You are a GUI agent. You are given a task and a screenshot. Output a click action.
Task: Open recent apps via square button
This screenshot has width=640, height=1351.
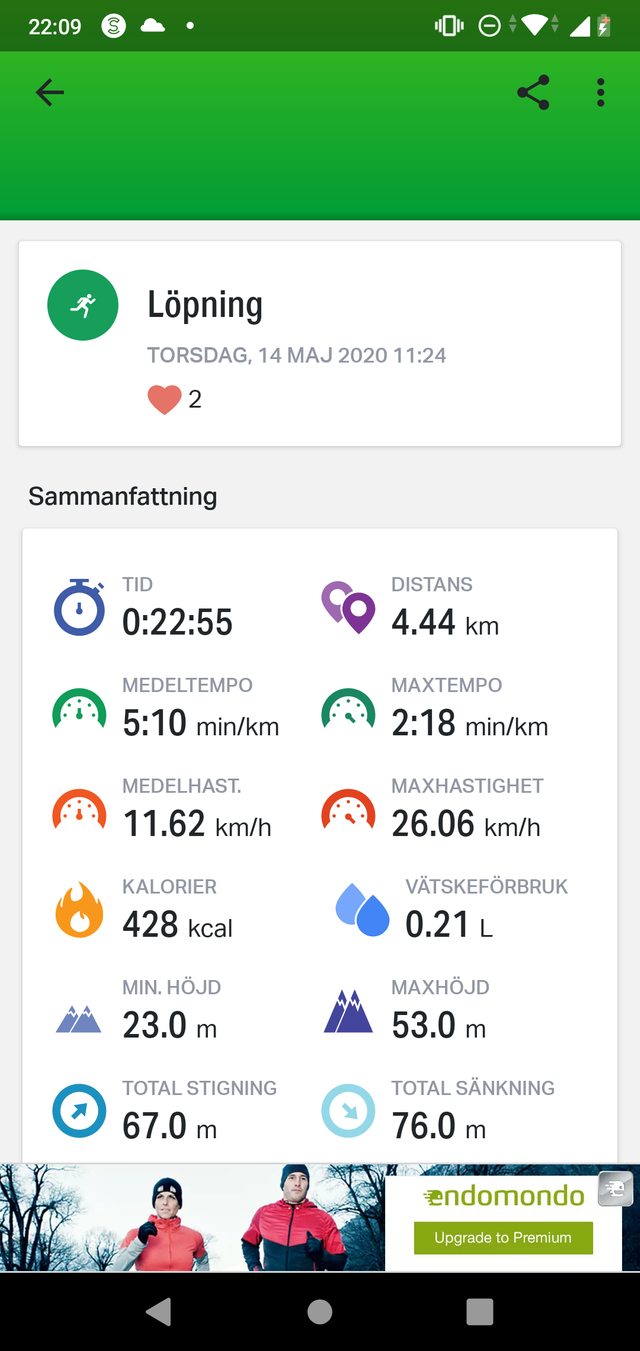[x=480, y=1311]
